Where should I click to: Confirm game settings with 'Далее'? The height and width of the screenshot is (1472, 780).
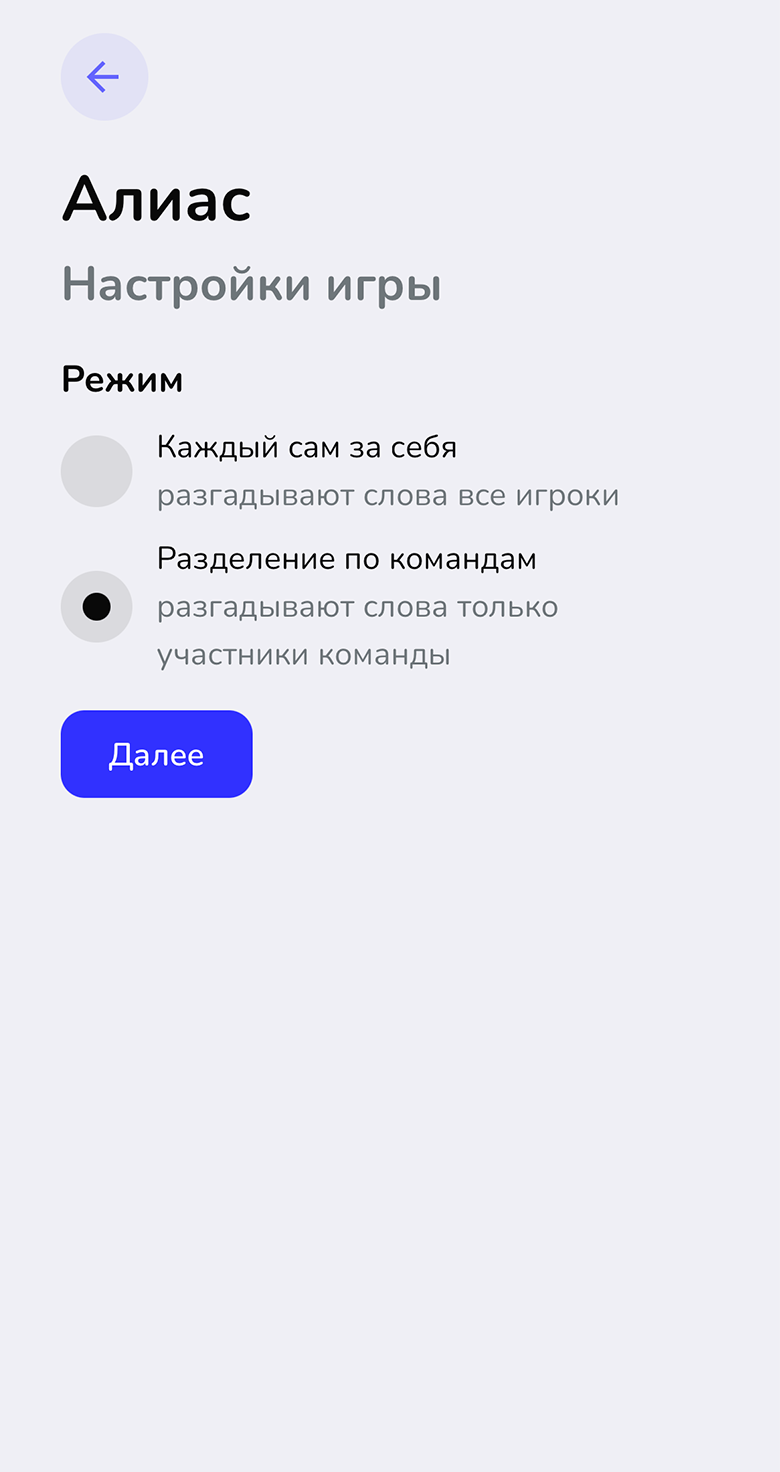coord(156,754)
